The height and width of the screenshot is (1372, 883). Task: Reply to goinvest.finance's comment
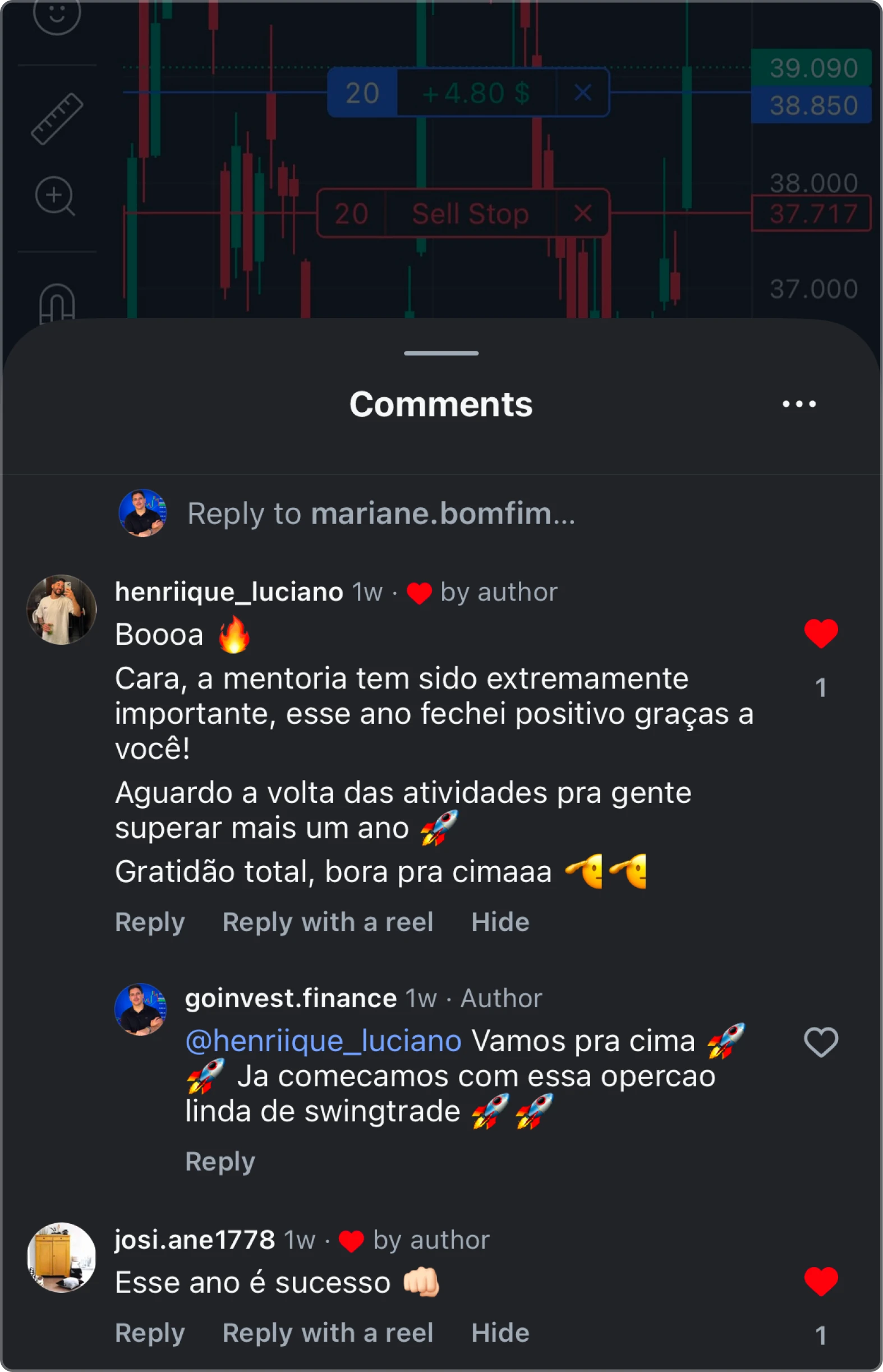coord(219,1162)
